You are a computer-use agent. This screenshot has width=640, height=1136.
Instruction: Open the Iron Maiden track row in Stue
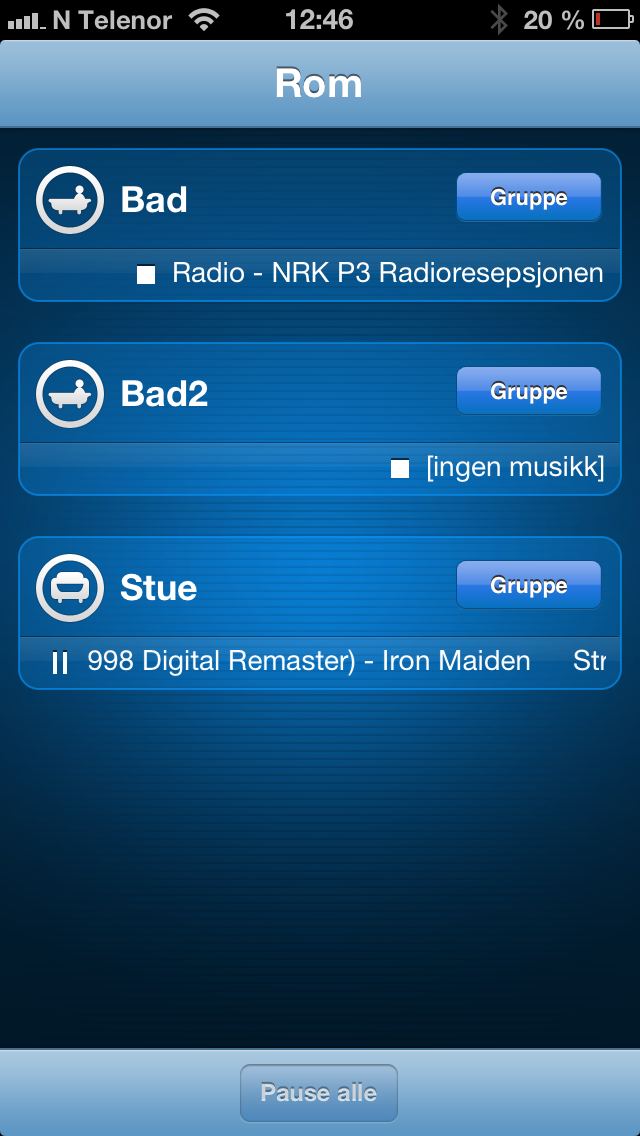tap(320, 662)
